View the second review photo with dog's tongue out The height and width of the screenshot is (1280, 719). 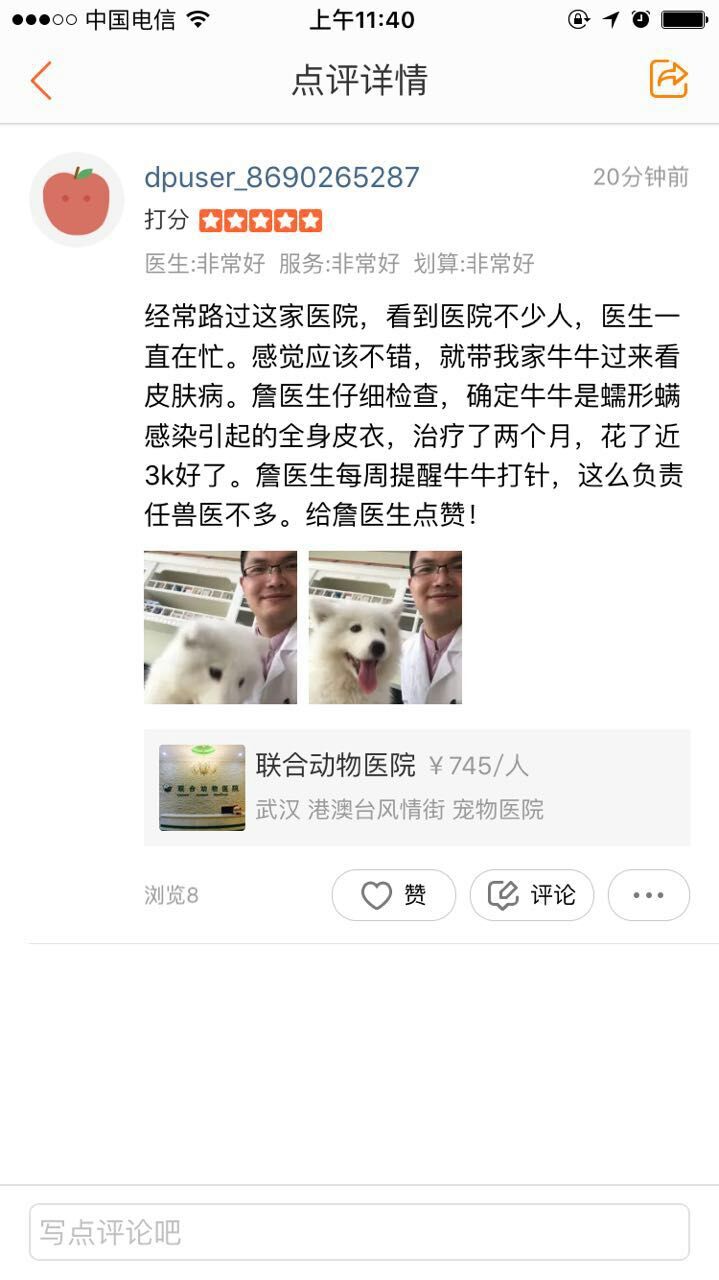[385, 627]
